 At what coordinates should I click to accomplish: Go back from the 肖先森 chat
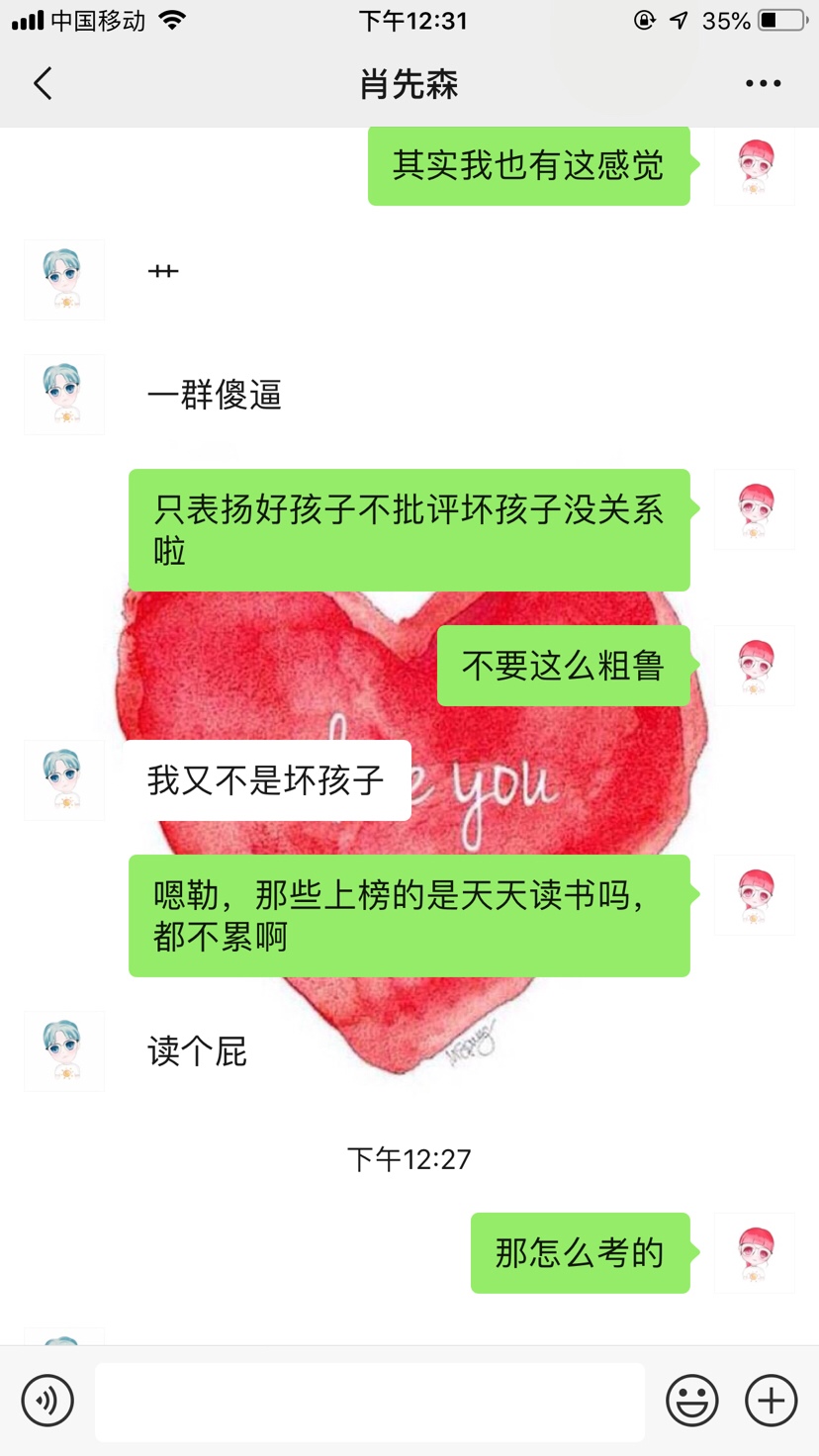43,84
